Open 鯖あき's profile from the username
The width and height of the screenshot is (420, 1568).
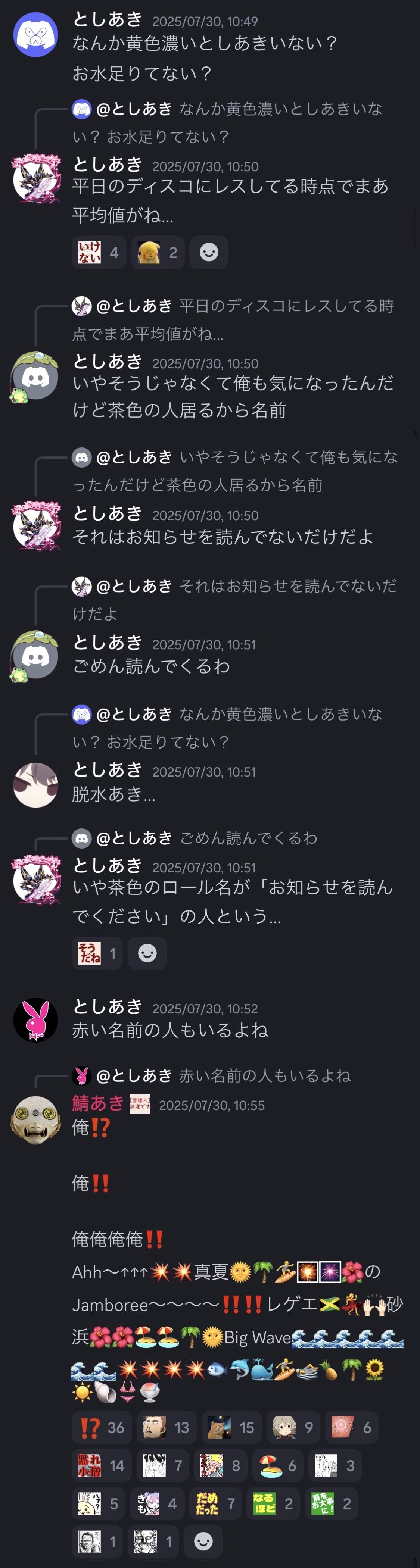click(x=97, y=1102)
